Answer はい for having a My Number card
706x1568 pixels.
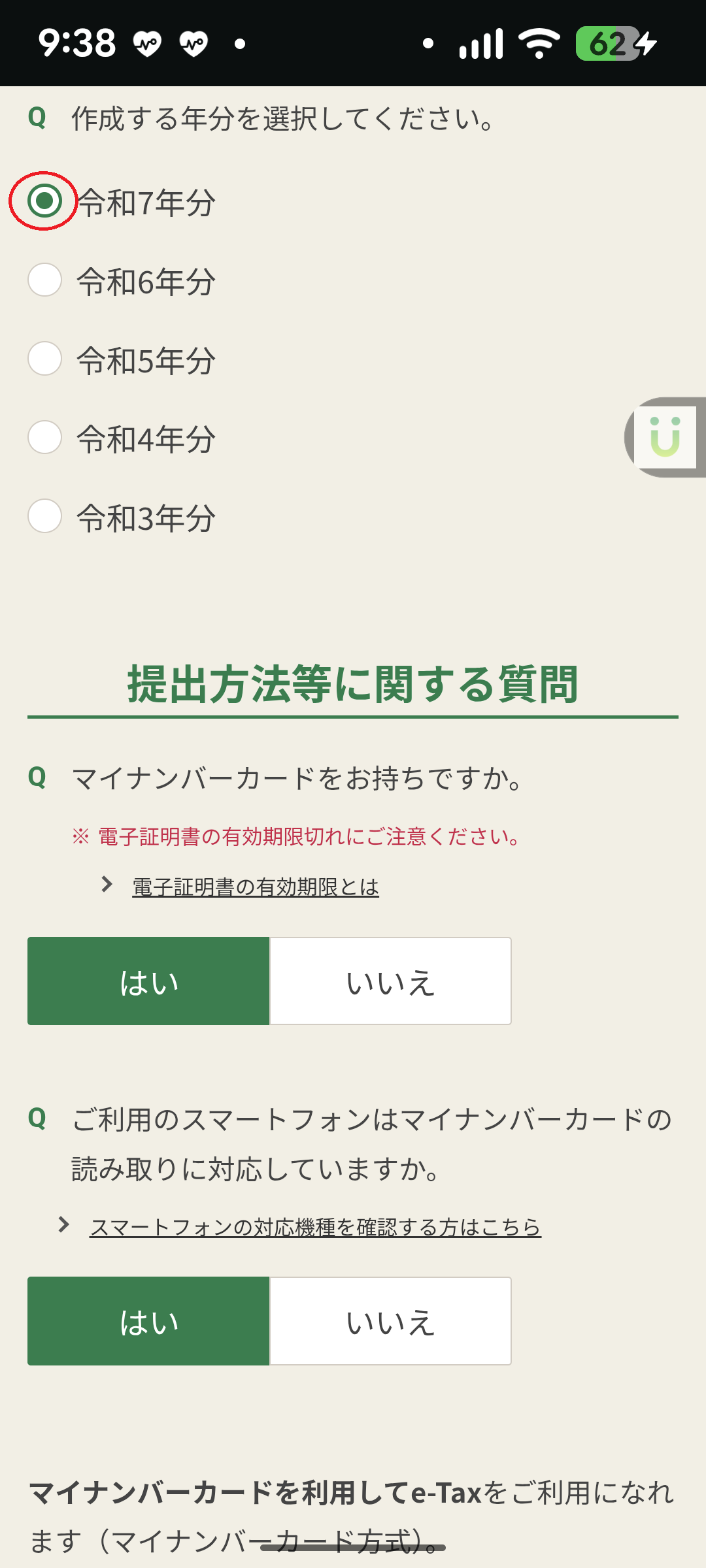click(x=148, y=981)
